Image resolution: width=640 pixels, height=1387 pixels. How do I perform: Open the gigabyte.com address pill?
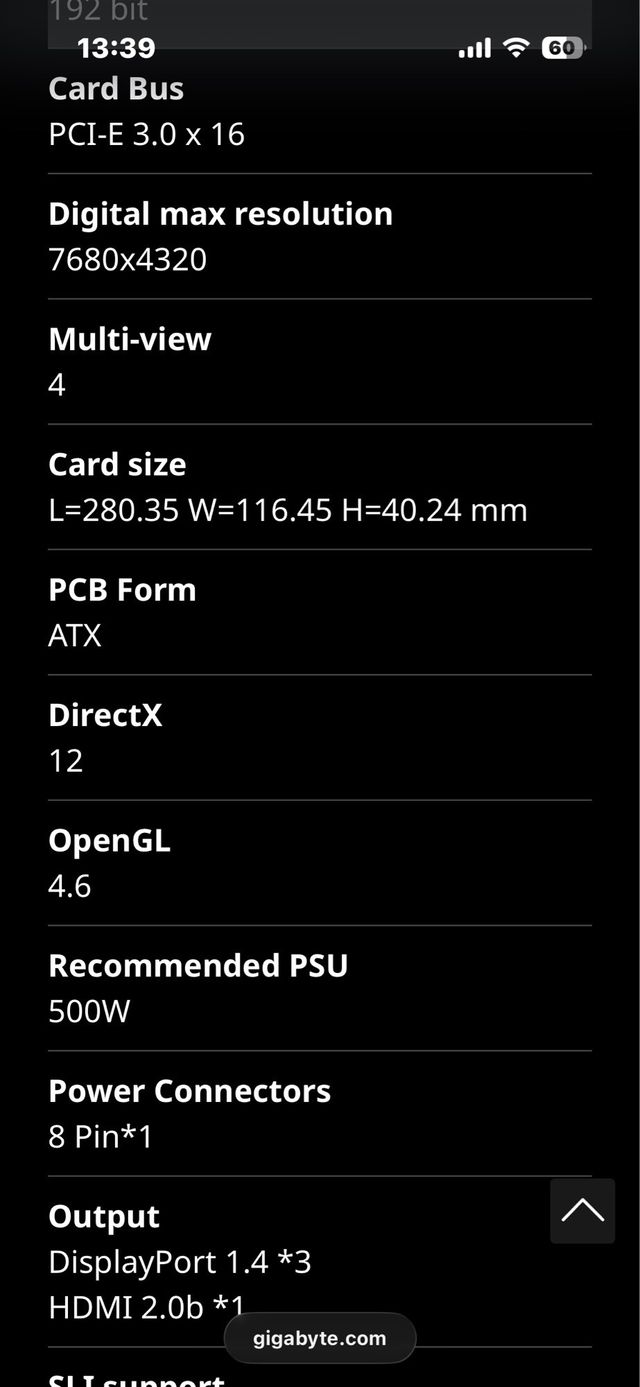click(319, 1338)
